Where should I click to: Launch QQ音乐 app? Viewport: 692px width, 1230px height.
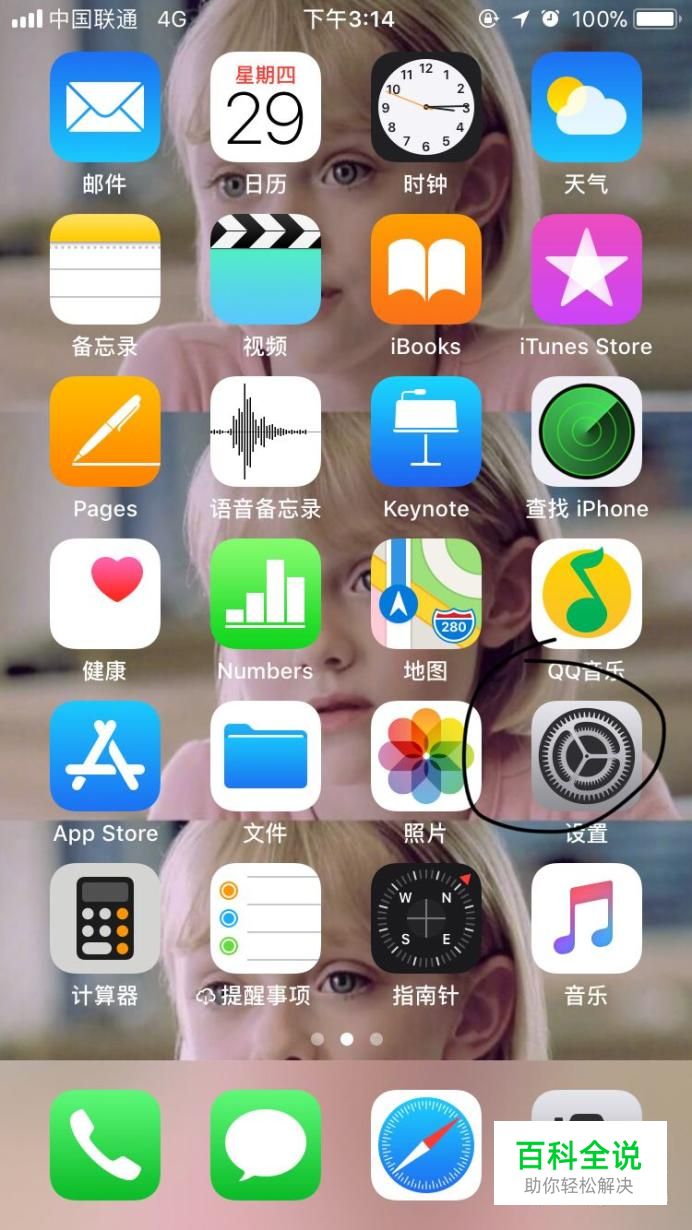point(586,594)
